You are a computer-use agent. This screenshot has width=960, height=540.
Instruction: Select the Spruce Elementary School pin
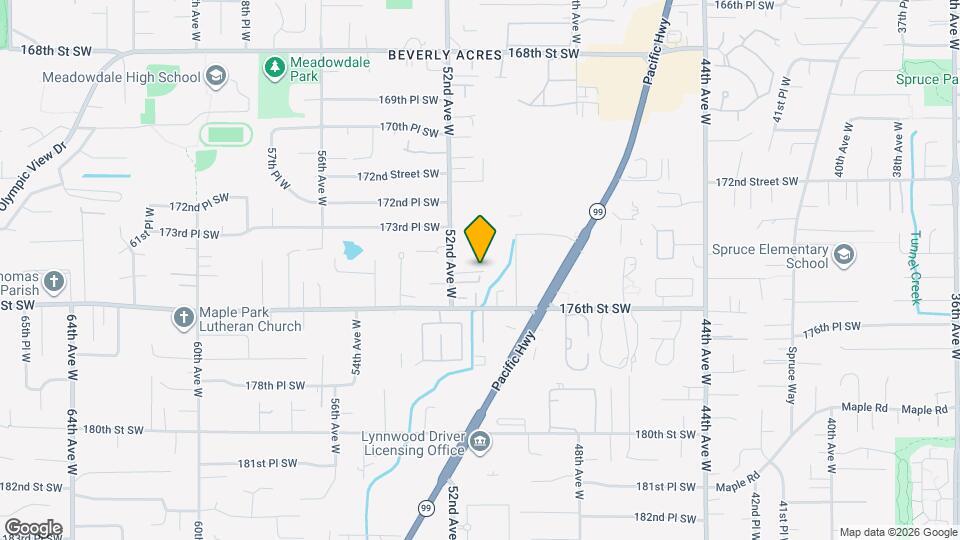tap(843, 256)
